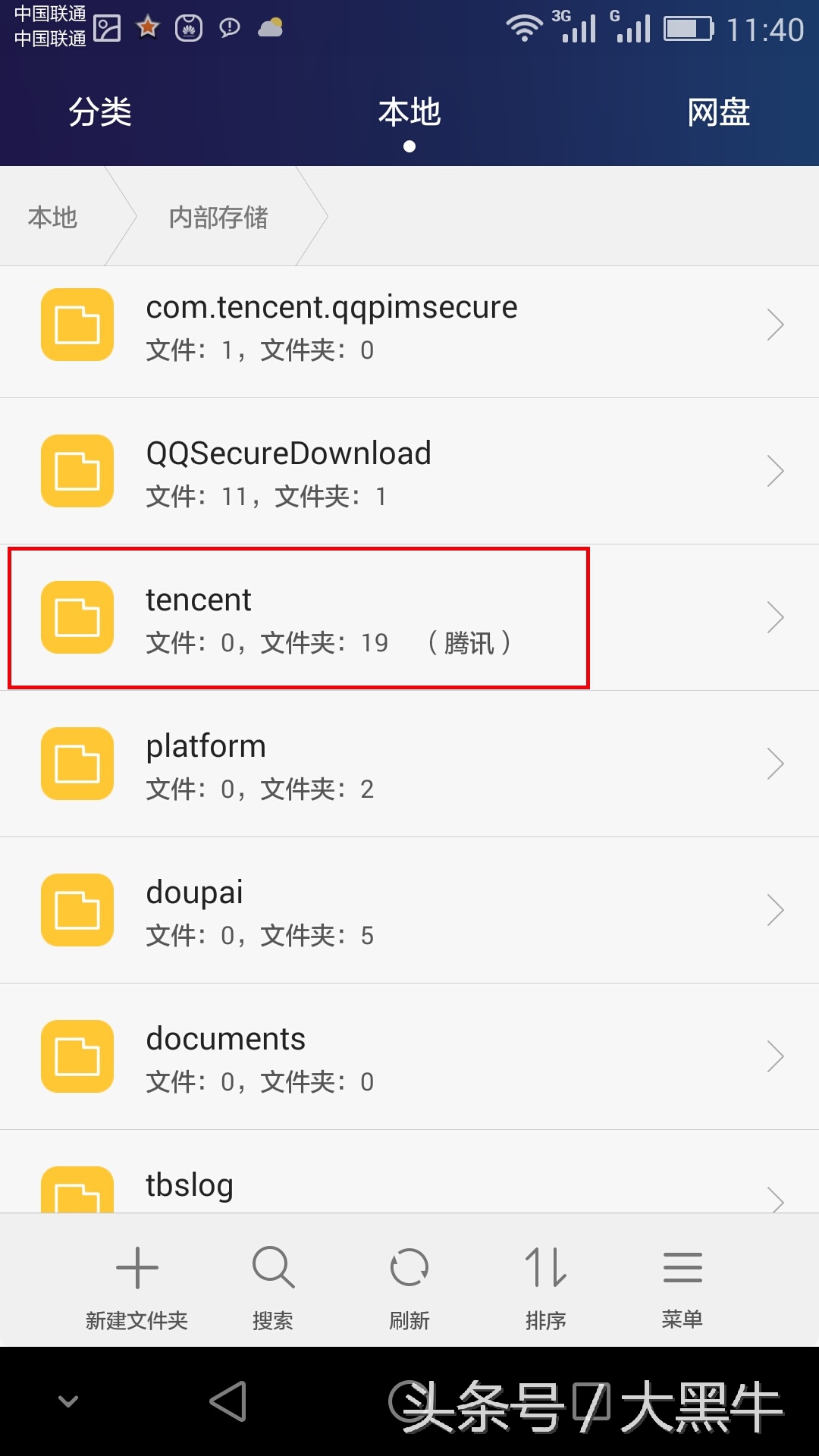Screen dimensions: 819x1456
Task: Open the documents folder icon
Action: coord(76,1056)
